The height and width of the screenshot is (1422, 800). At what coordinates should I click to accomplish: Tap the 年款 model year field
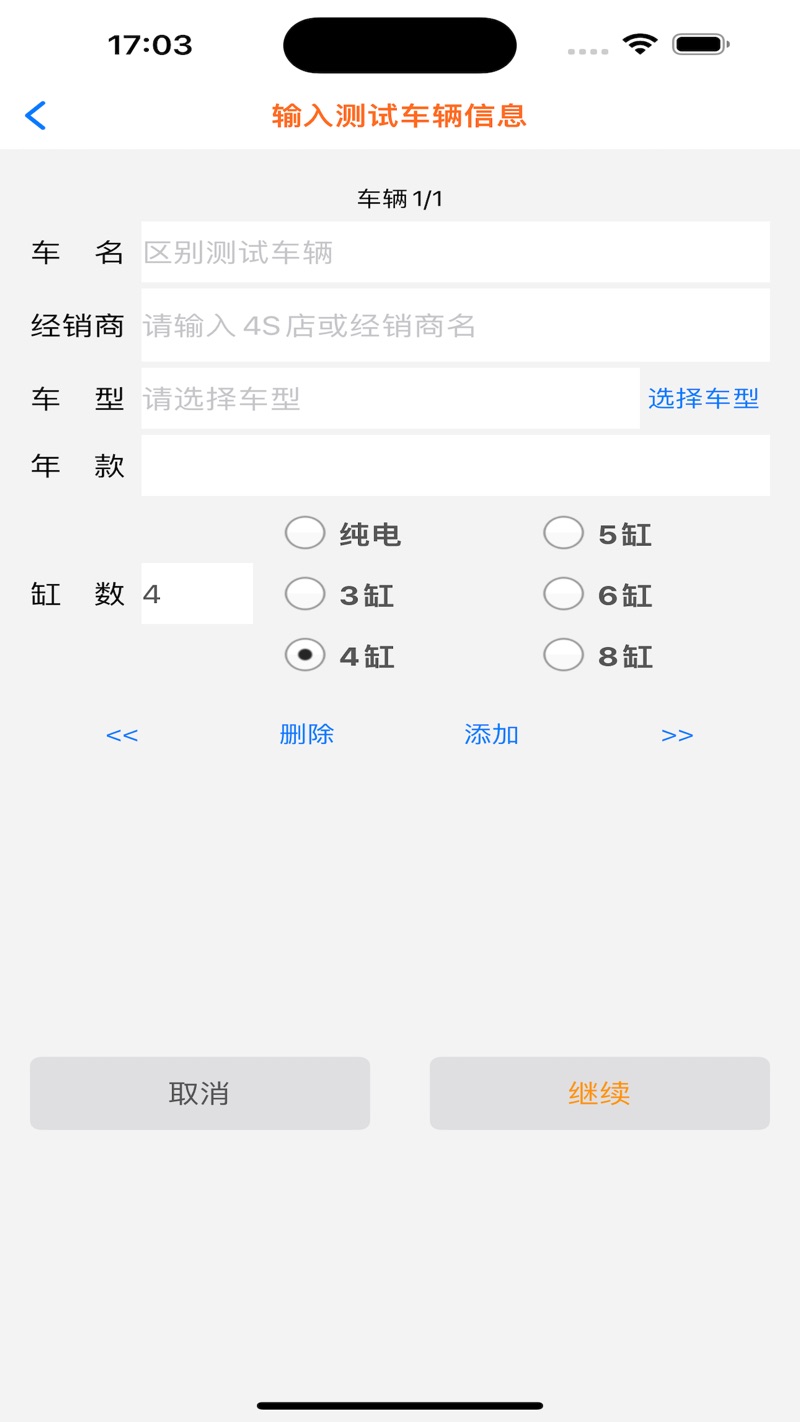pos(455,466)
